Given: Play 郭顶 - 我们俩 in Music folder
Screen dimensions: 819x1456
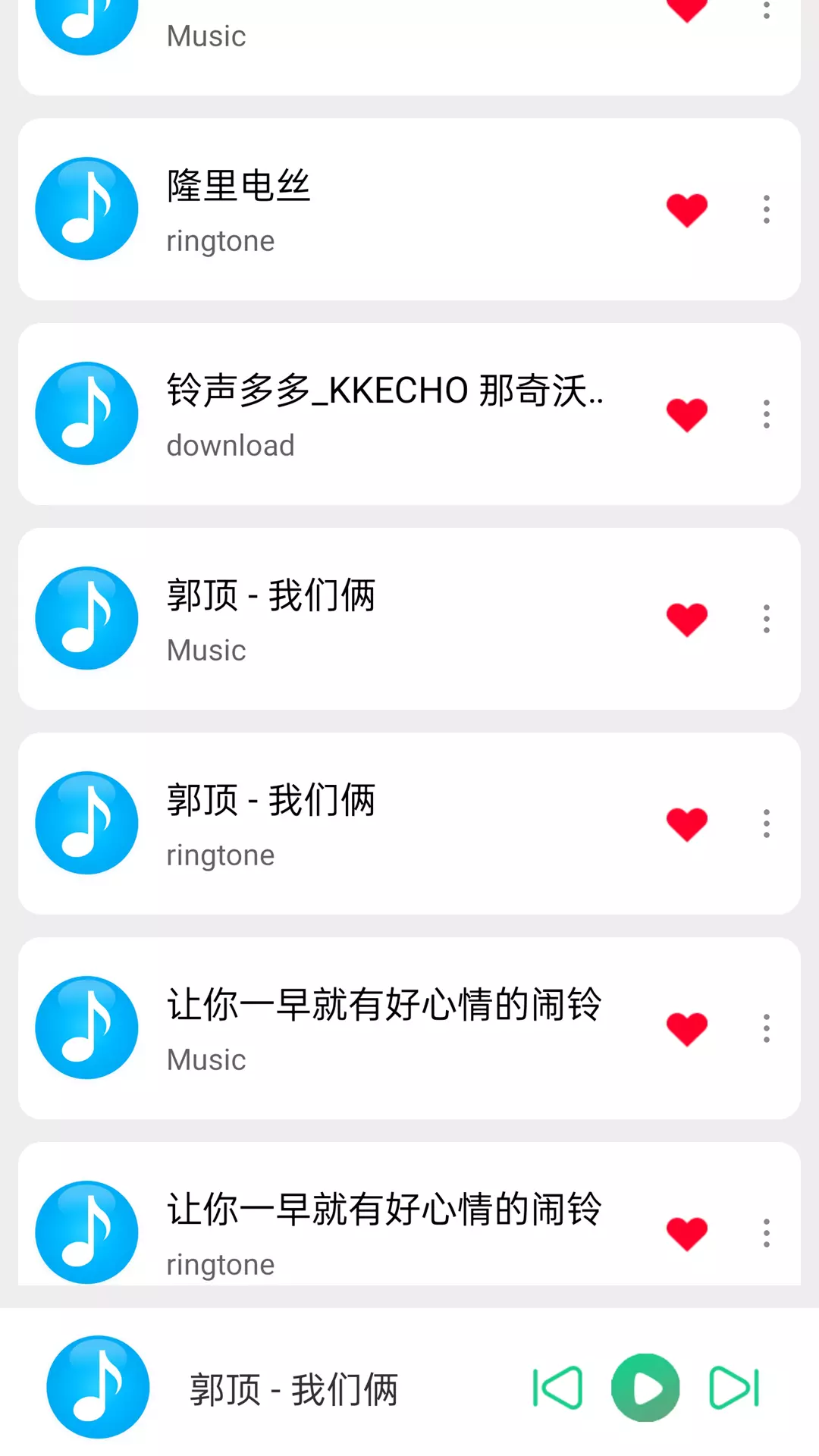Looking at the screenshot, I should pyautogui.click(x=409, y=619).
